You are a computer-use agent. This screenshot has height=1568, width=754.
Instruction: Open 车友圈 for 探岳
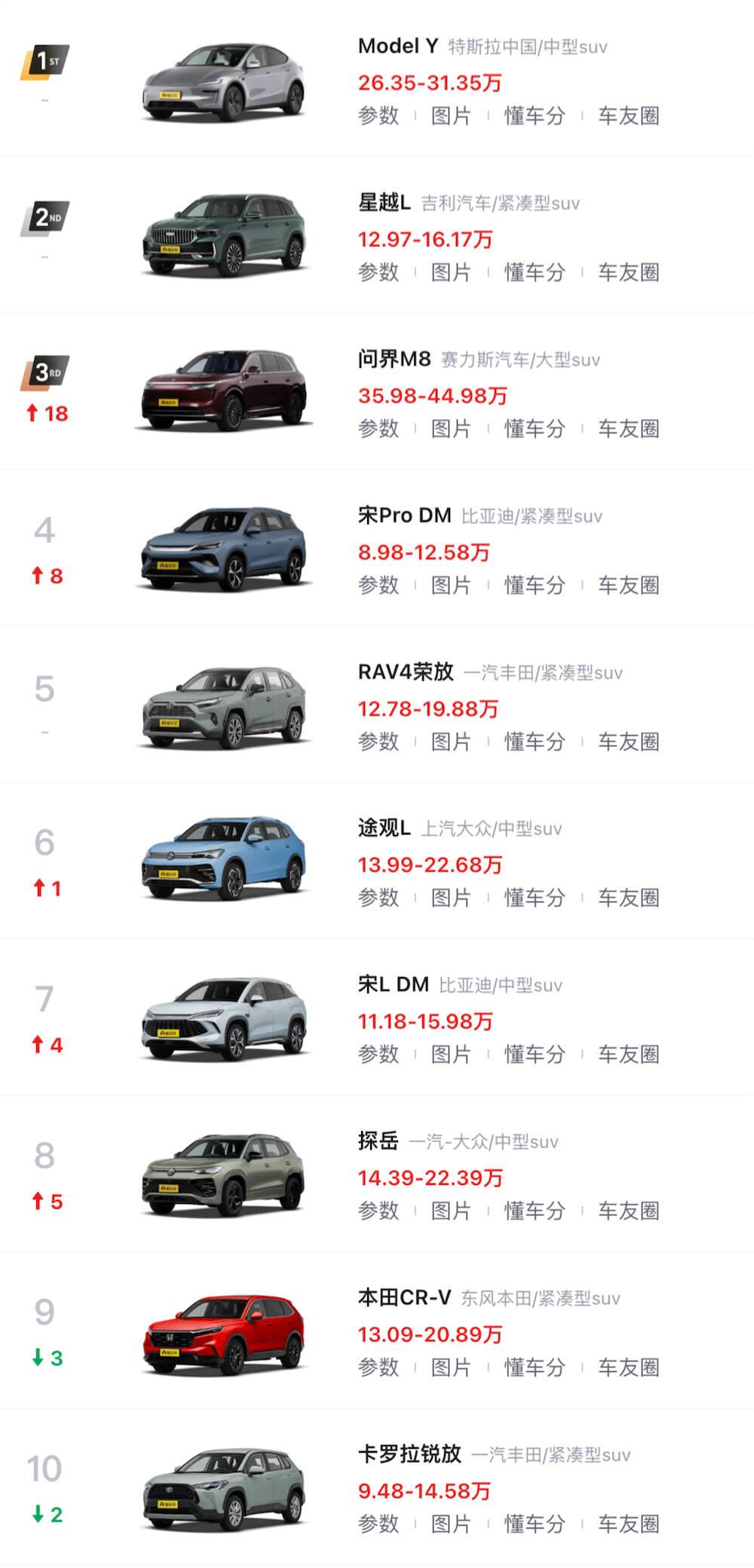(628, 1211)
